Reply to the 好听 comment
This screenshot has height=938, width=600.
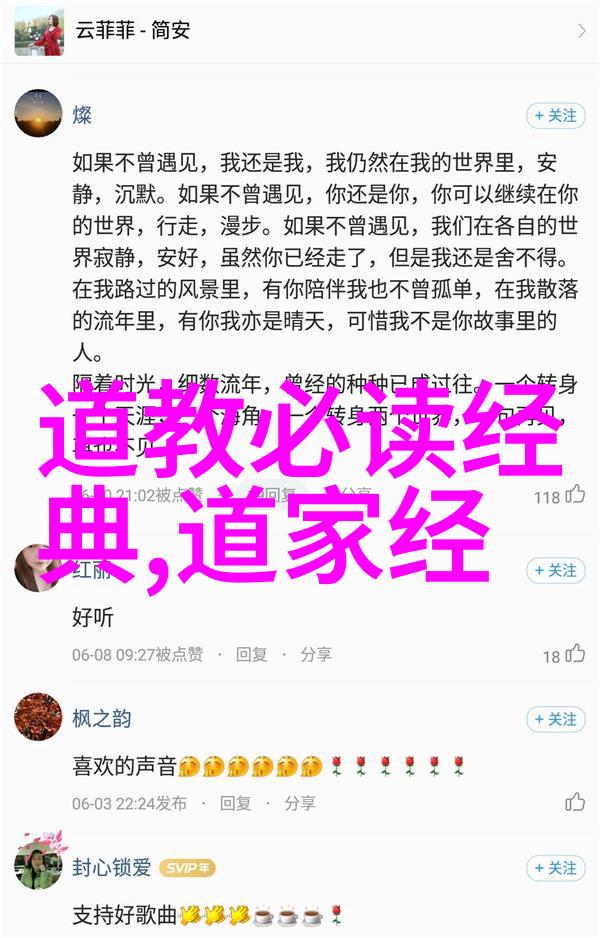tap(252, 654)
